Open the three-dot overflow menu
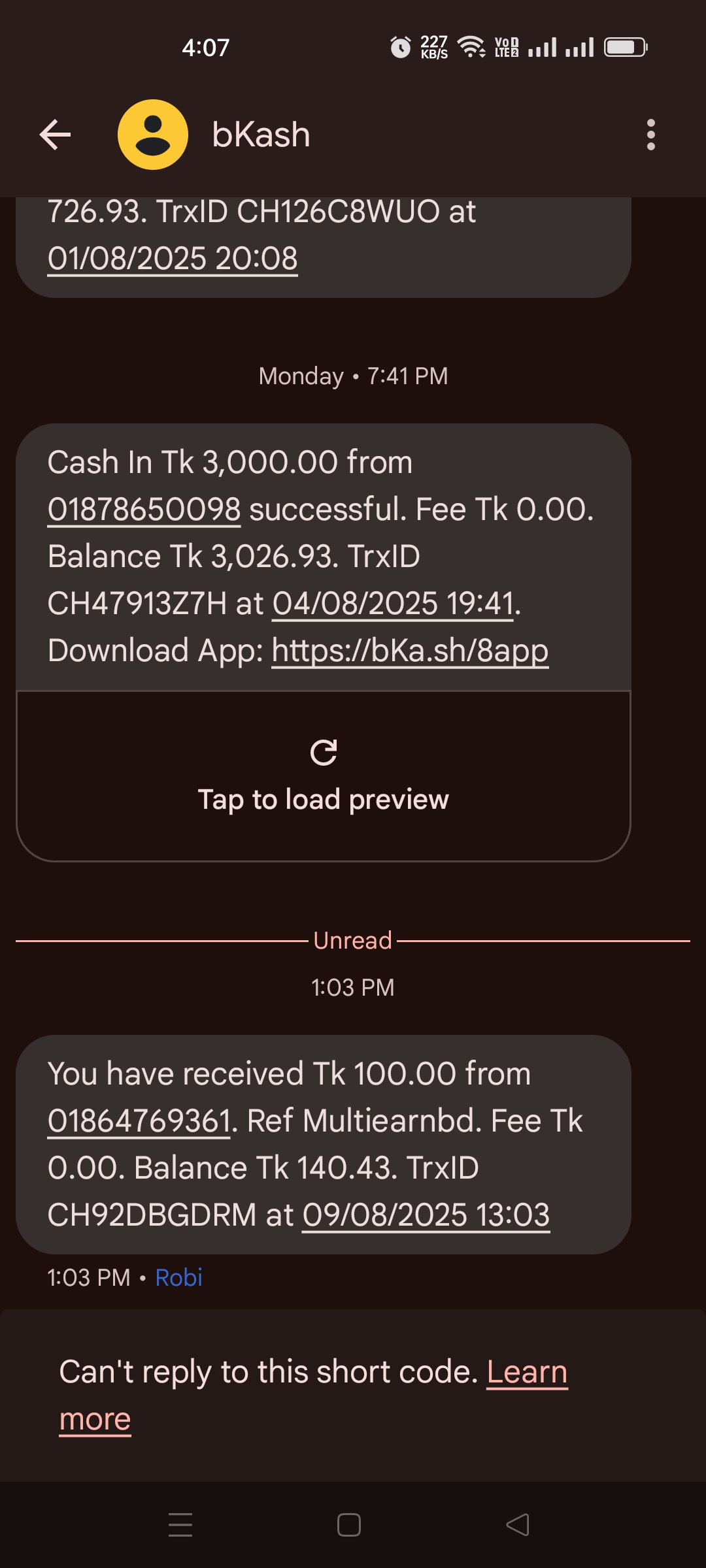The width and height of the screenshot is (706, 1568). pos(650,135)
